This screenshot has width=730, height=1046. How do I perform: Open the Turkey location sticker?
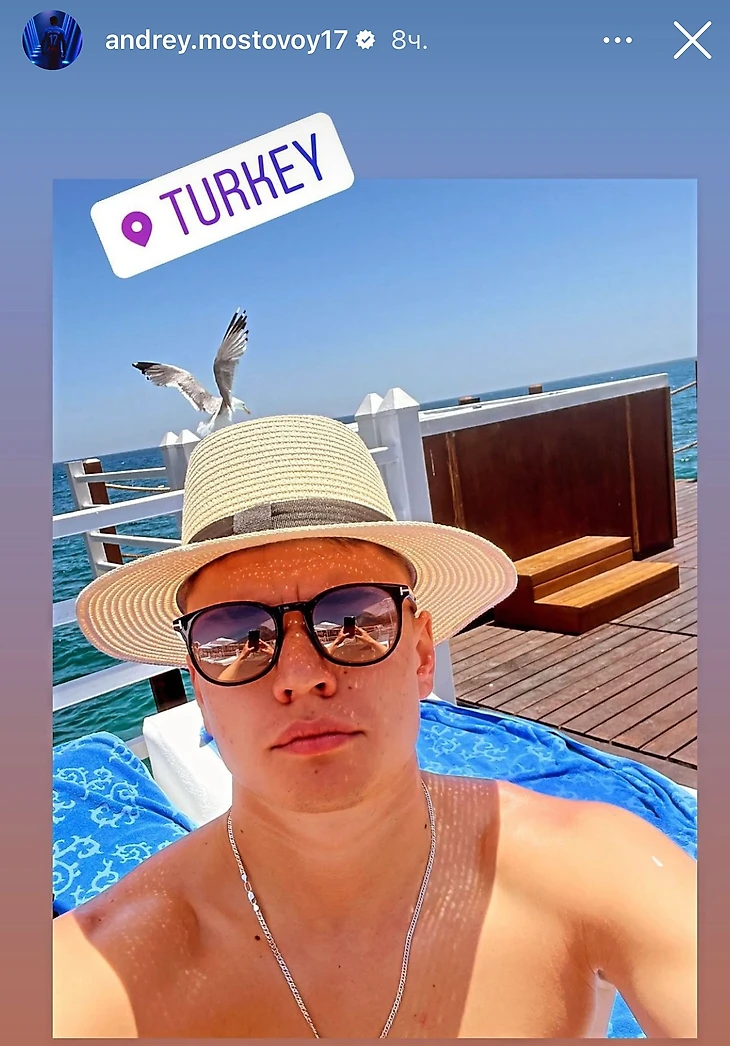pyautogui.click(x=222, y=195)
